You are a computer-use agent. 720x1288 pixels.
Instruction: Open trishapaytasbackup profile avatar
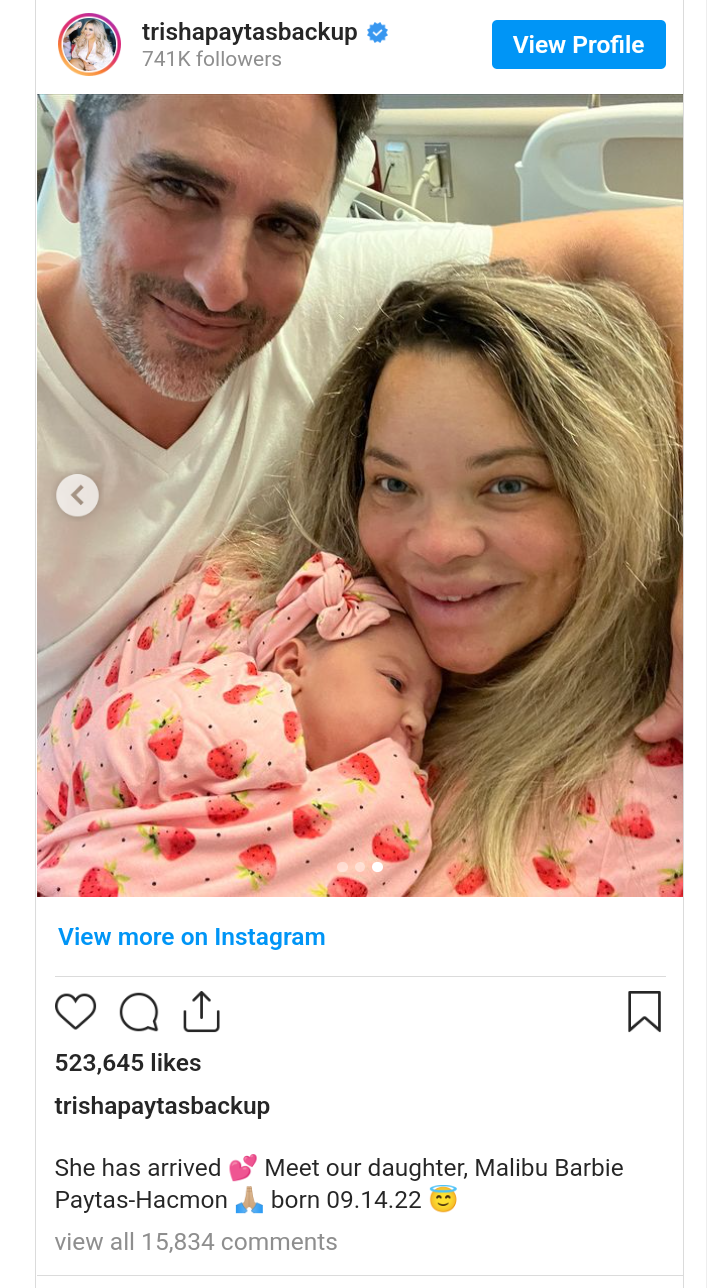coord(90,45)
